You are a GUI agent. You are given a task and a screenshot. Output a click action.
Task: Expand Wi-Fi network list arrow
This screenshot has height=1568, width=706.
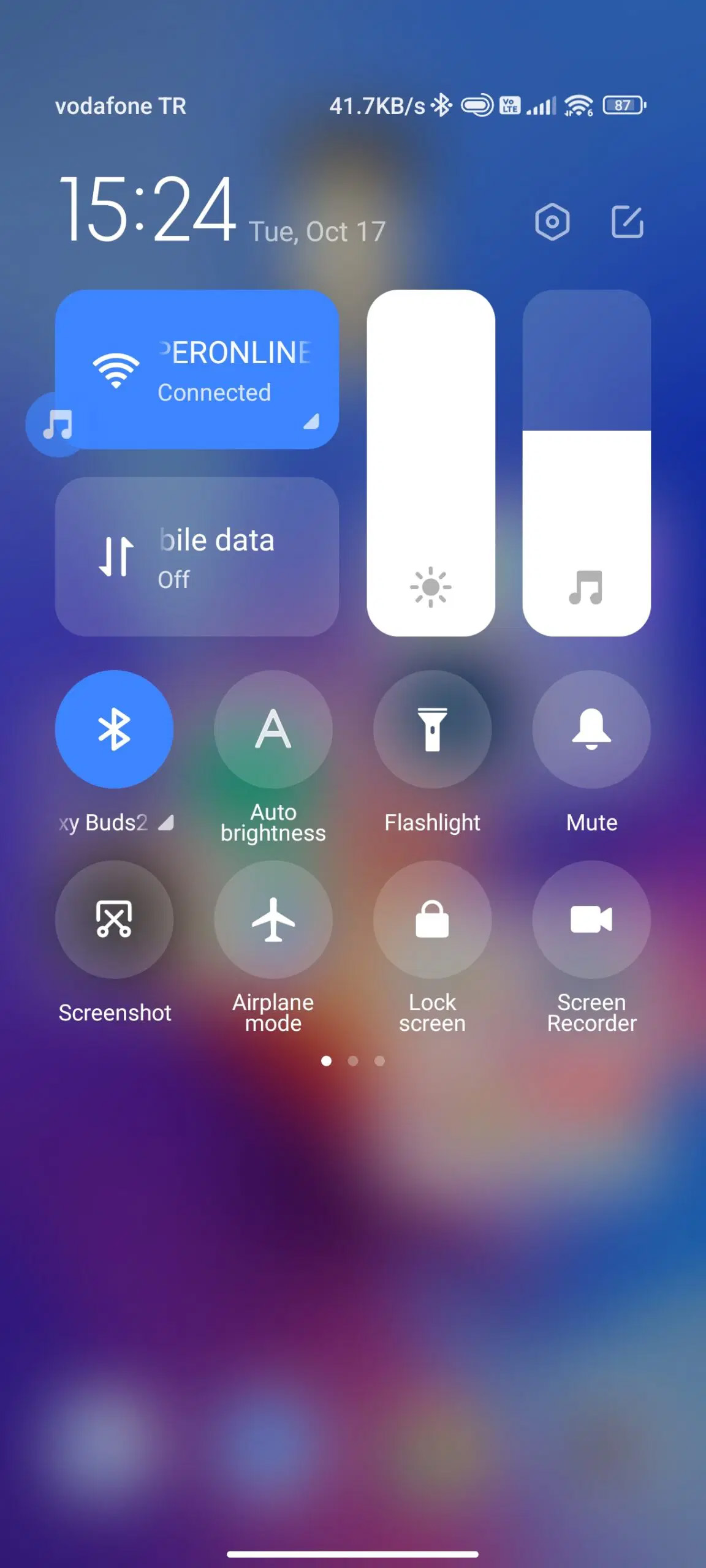(311, 421)
